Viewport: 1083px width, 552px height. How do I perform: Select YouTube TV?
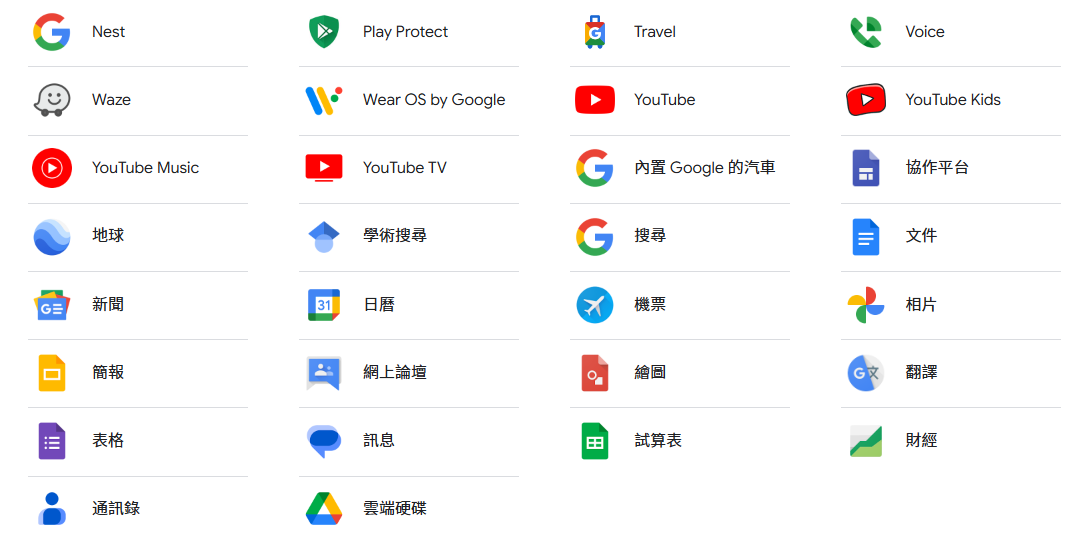[x=404, y=168]
